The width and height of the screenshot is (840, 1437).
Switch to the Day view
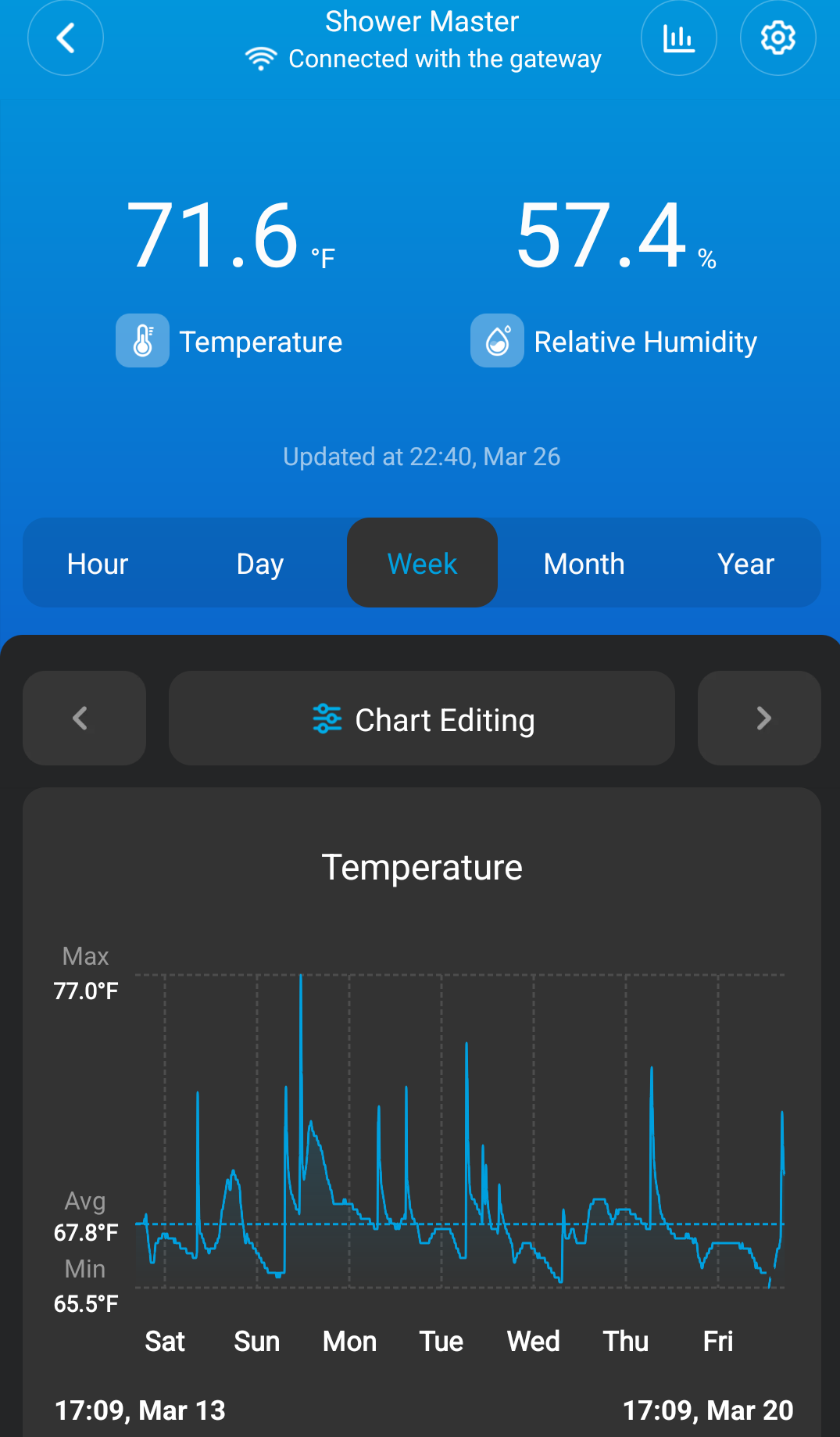tap(259, 564)
